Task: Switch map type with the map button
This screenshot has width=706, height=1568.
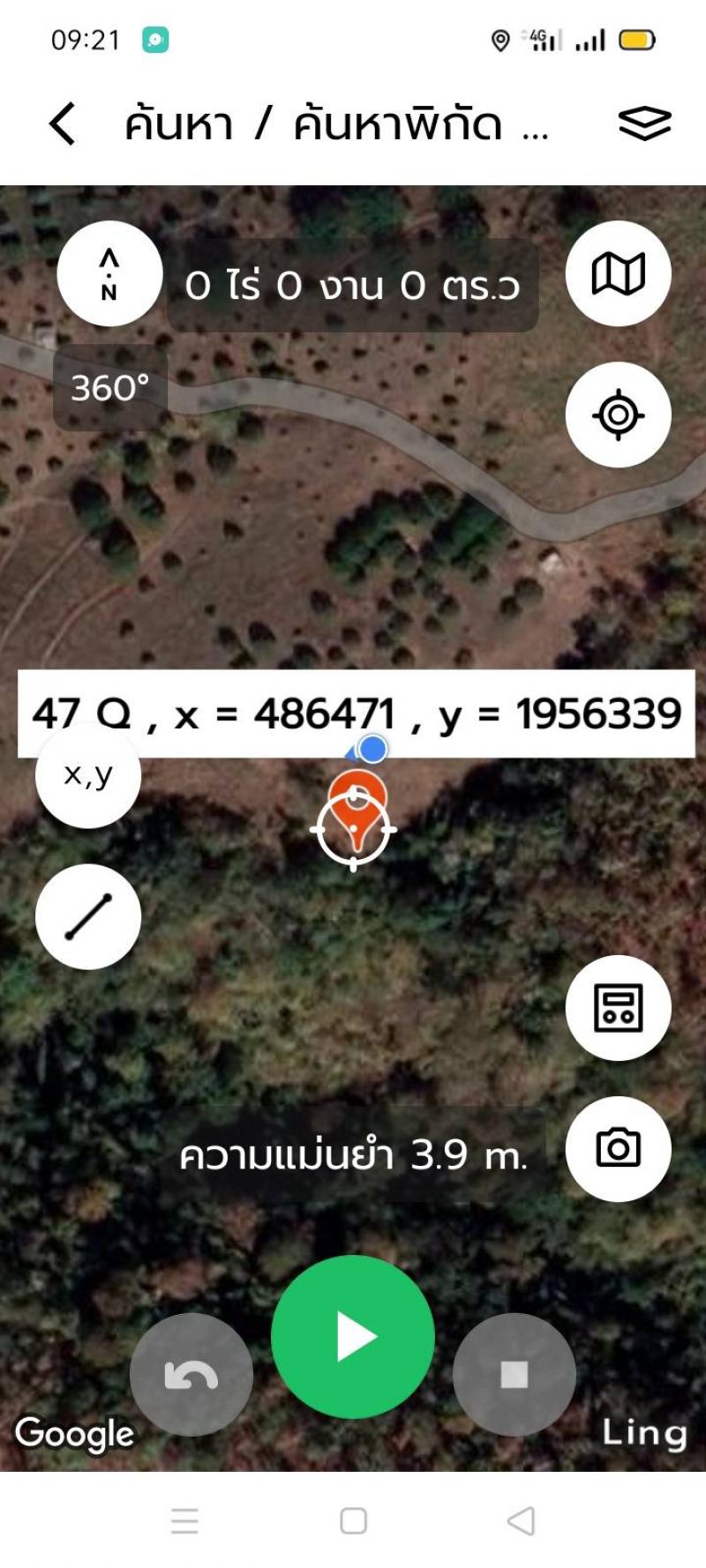Action: [x=618, y=273]
